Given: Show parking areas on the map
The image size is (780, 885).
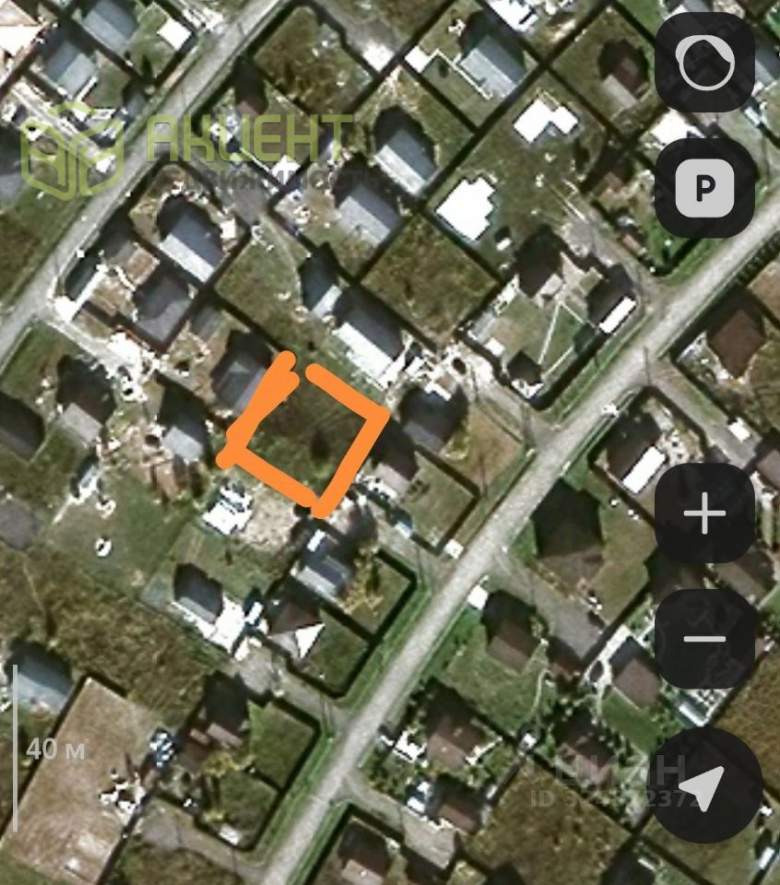Looking at the screenshot, I should click(704, 186).
